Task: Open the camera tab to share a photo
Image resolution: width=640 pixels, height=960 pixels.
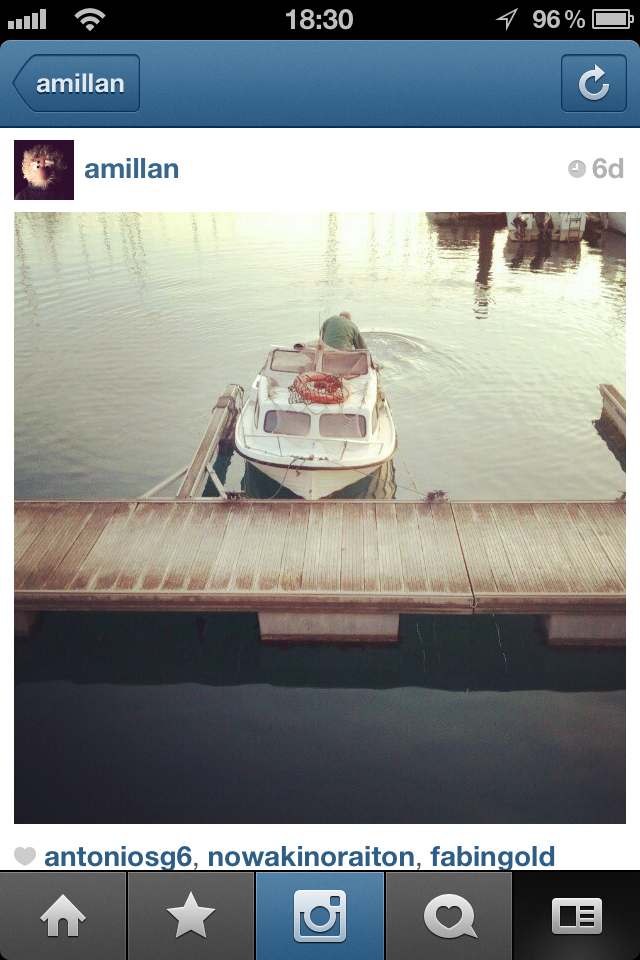Action: pyautogui.click(x=319, y=917)
